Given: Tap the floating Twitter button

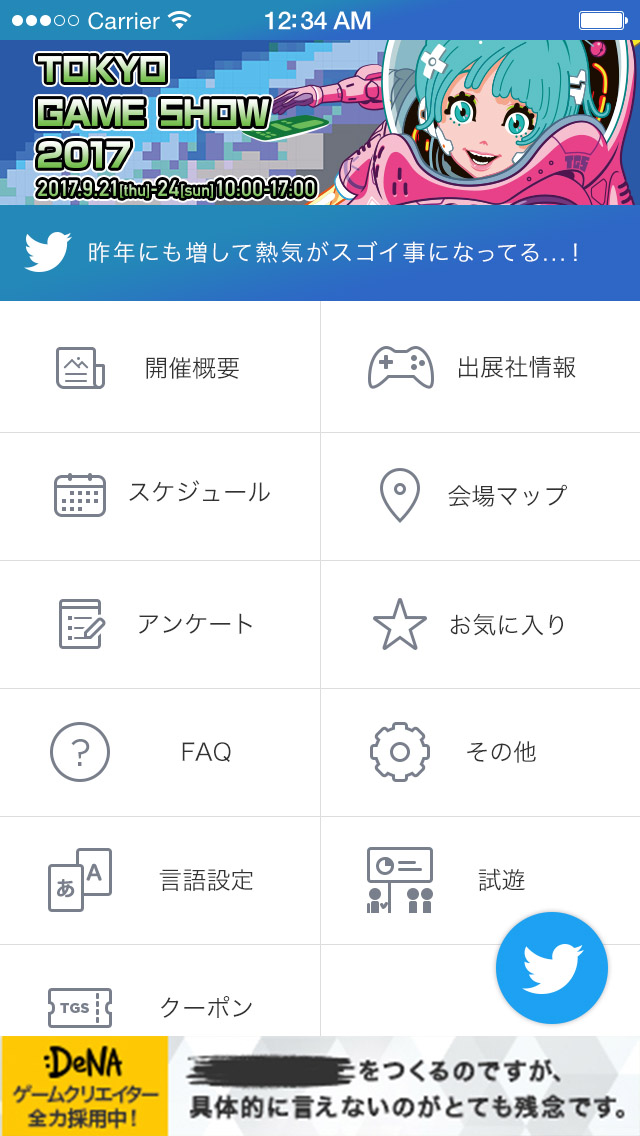Looking at the screenshot, I should tap(552, 968).
